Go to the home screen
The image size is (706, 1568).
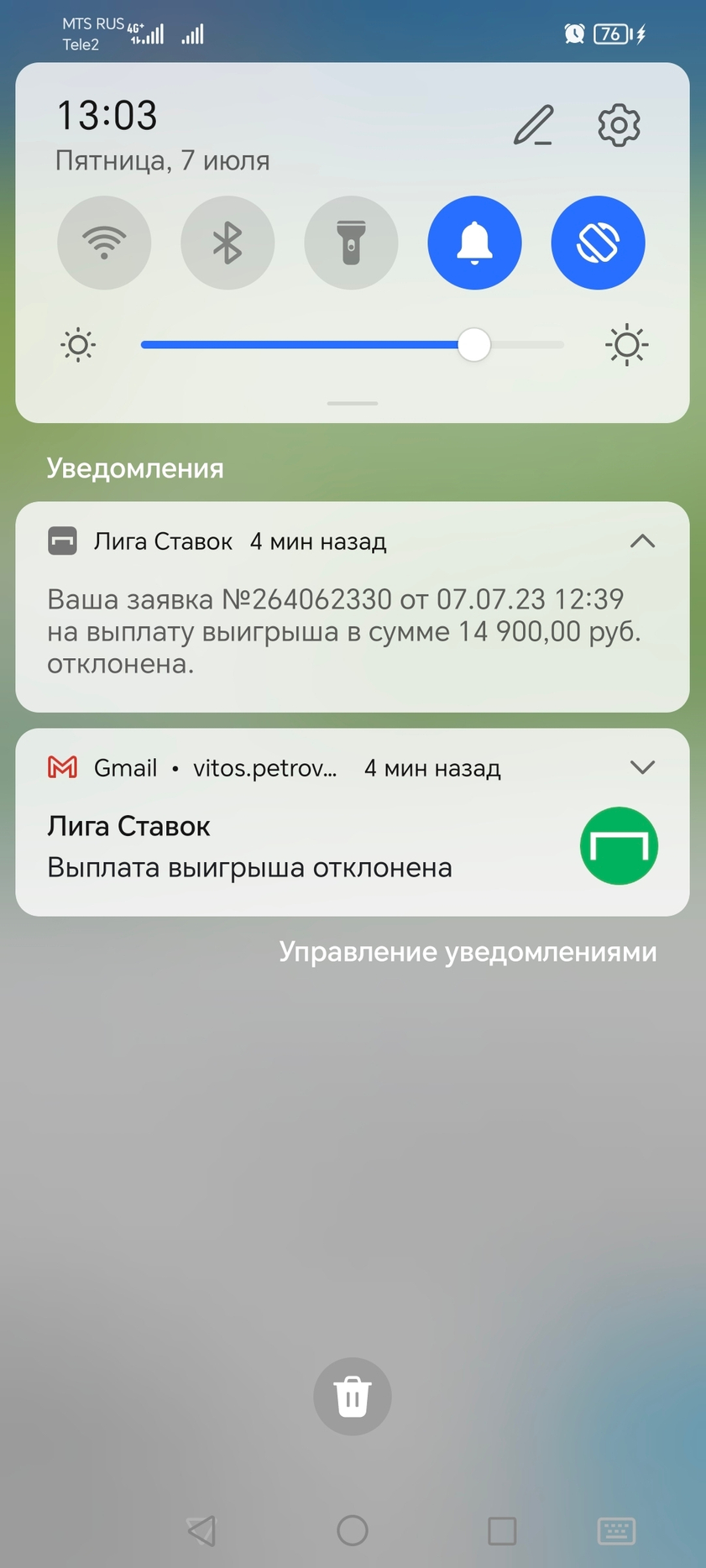pos(353,1531)
